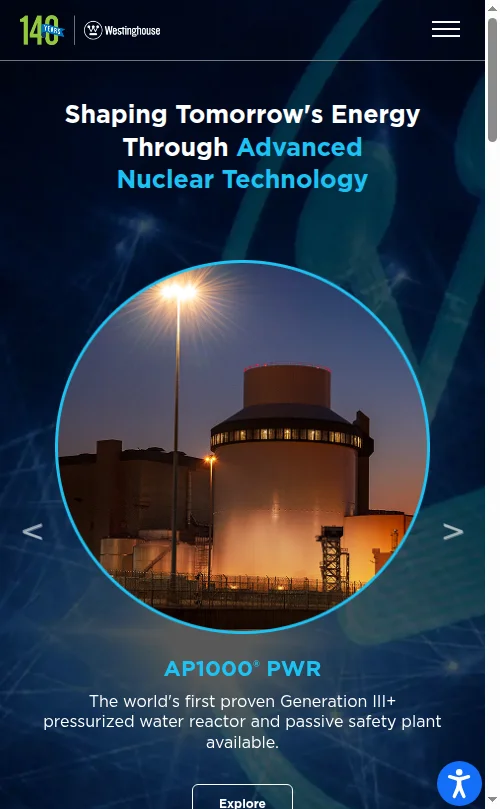Screen dimensions: 500x809
Task: Open the accessibility options widget
Action: [459, 783]
